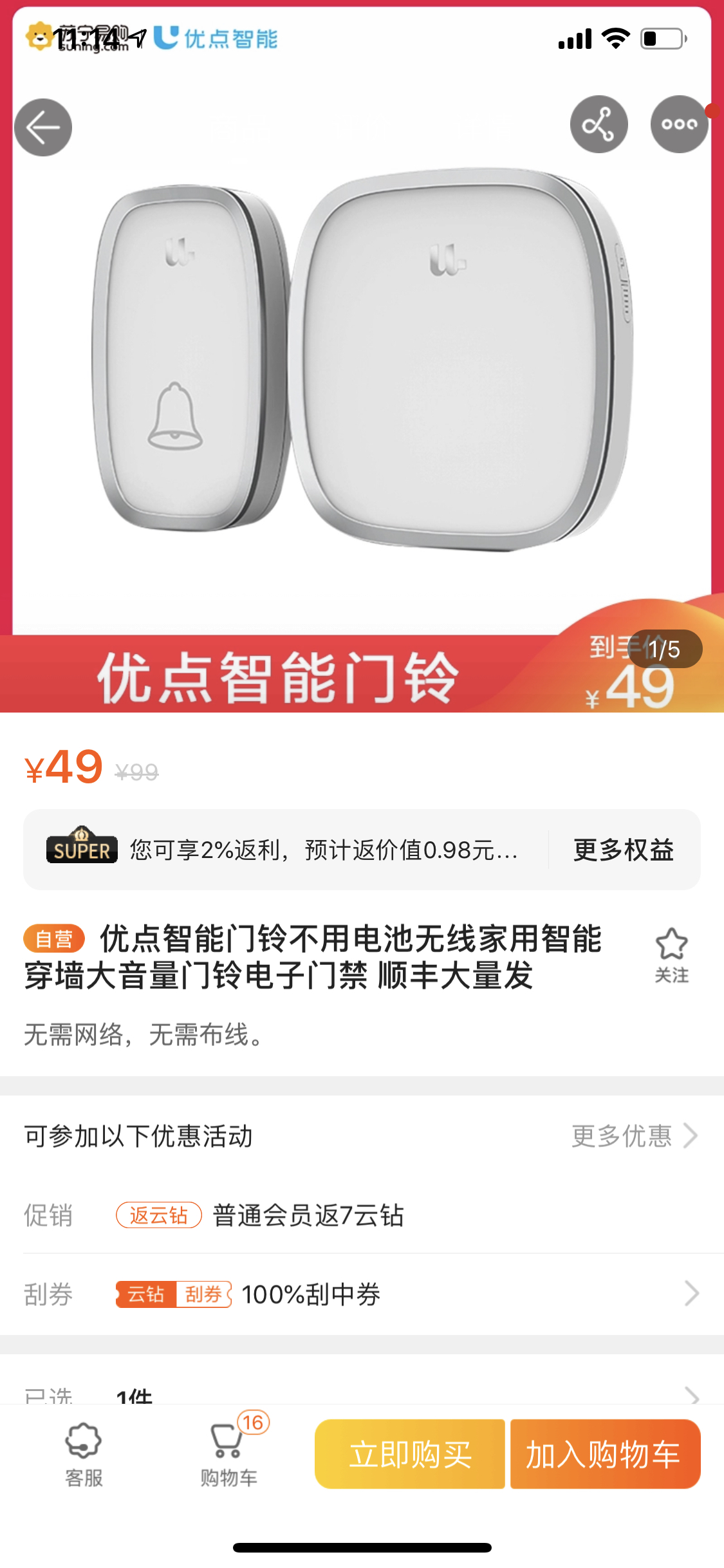Open the 返云钻 promotion row

tap(308, 1215)
